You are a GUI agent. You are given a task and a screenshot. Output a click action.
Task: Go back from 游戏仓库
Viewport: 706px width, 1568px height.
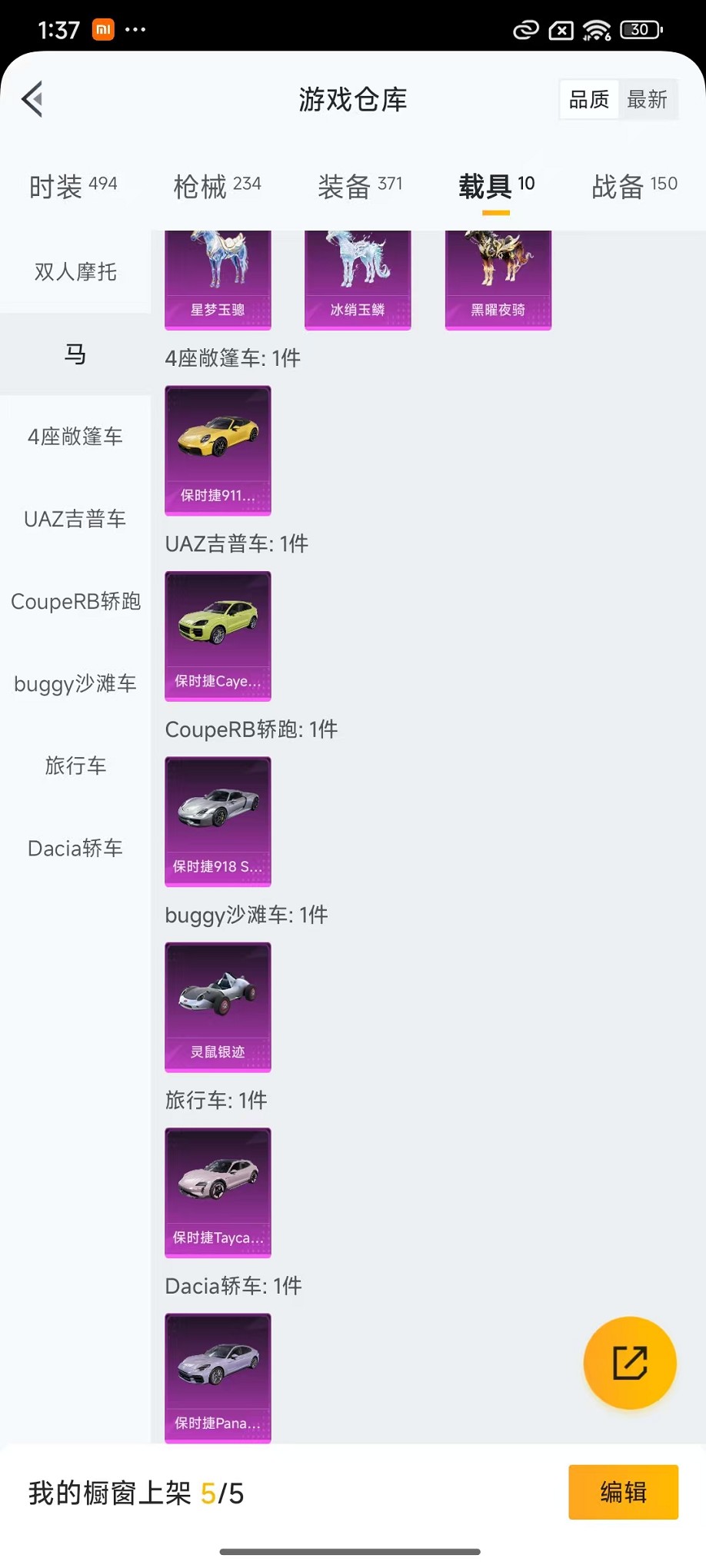pos(32,99)
